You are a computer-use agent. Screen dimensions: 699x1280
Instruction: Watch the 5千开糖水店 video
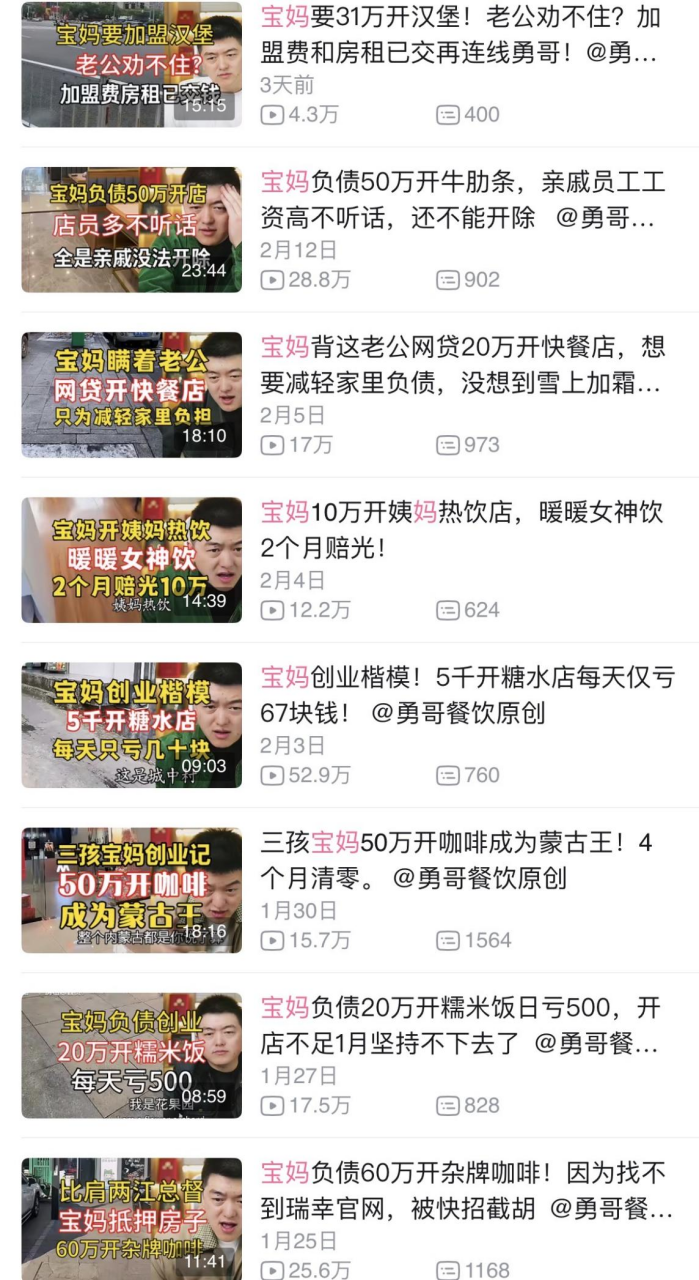[131, 724]
